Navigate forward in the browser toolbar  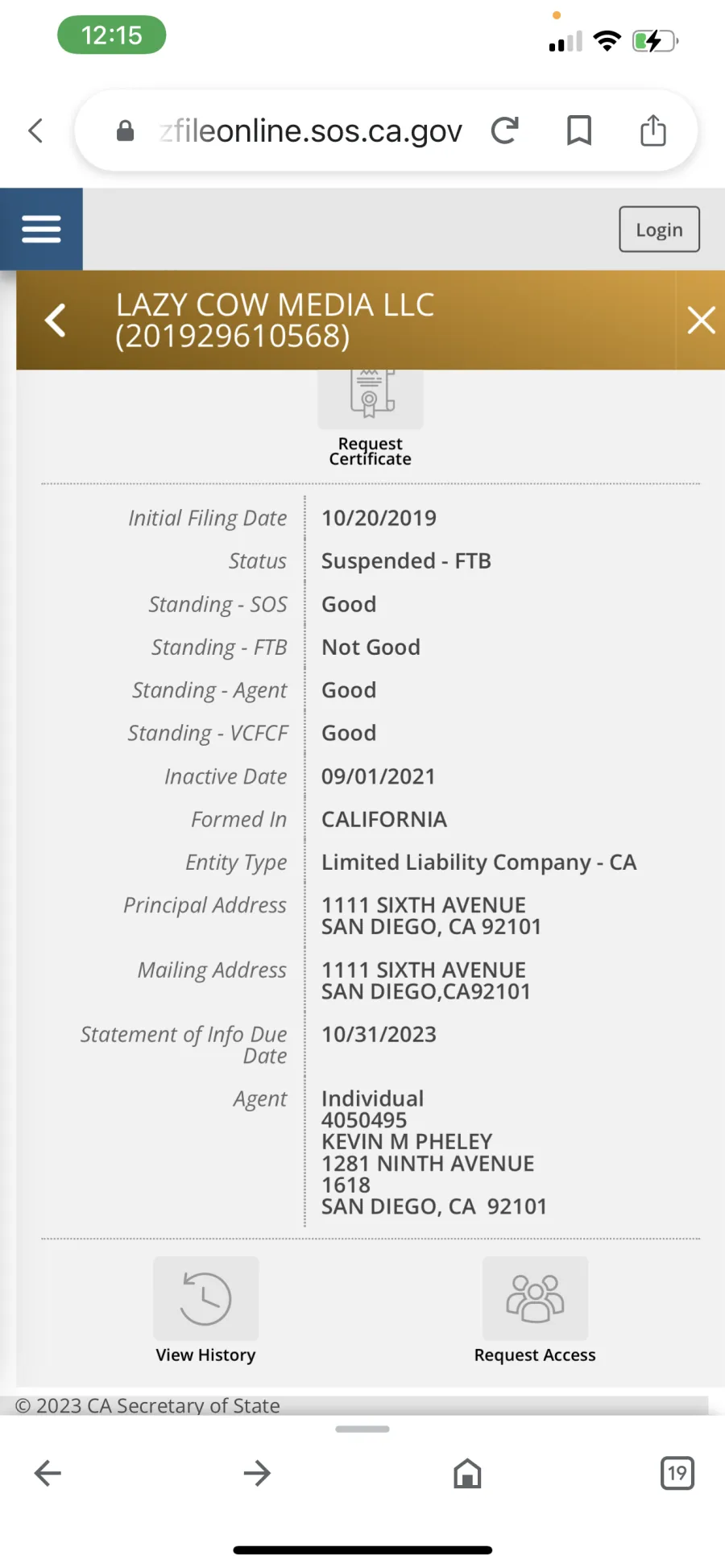pyautogui.click(x=258, y=1474)
